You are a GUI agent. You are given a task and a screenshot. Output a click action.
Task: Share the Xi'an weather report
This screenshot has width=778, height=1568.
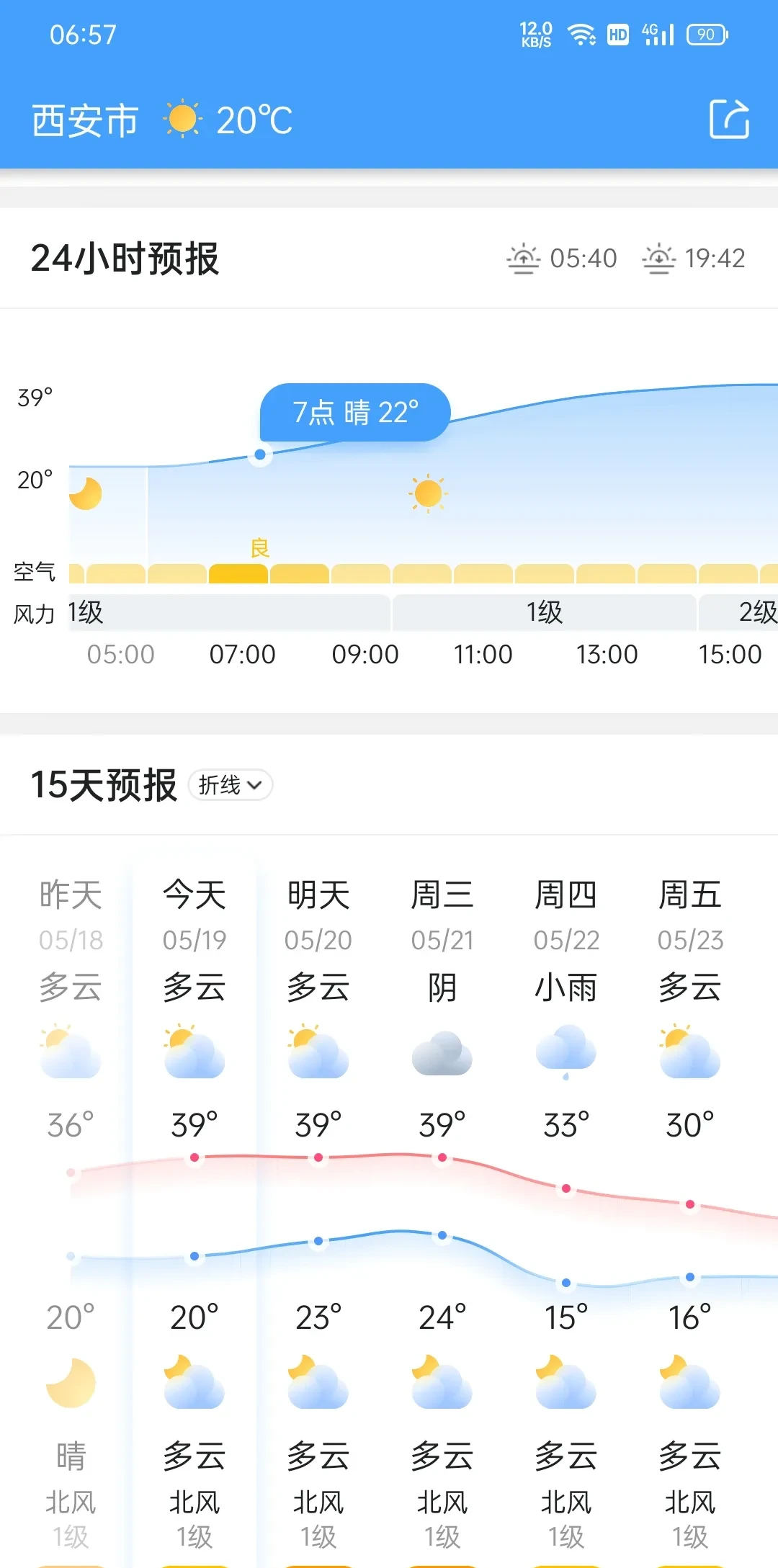(x=729, y=120)
